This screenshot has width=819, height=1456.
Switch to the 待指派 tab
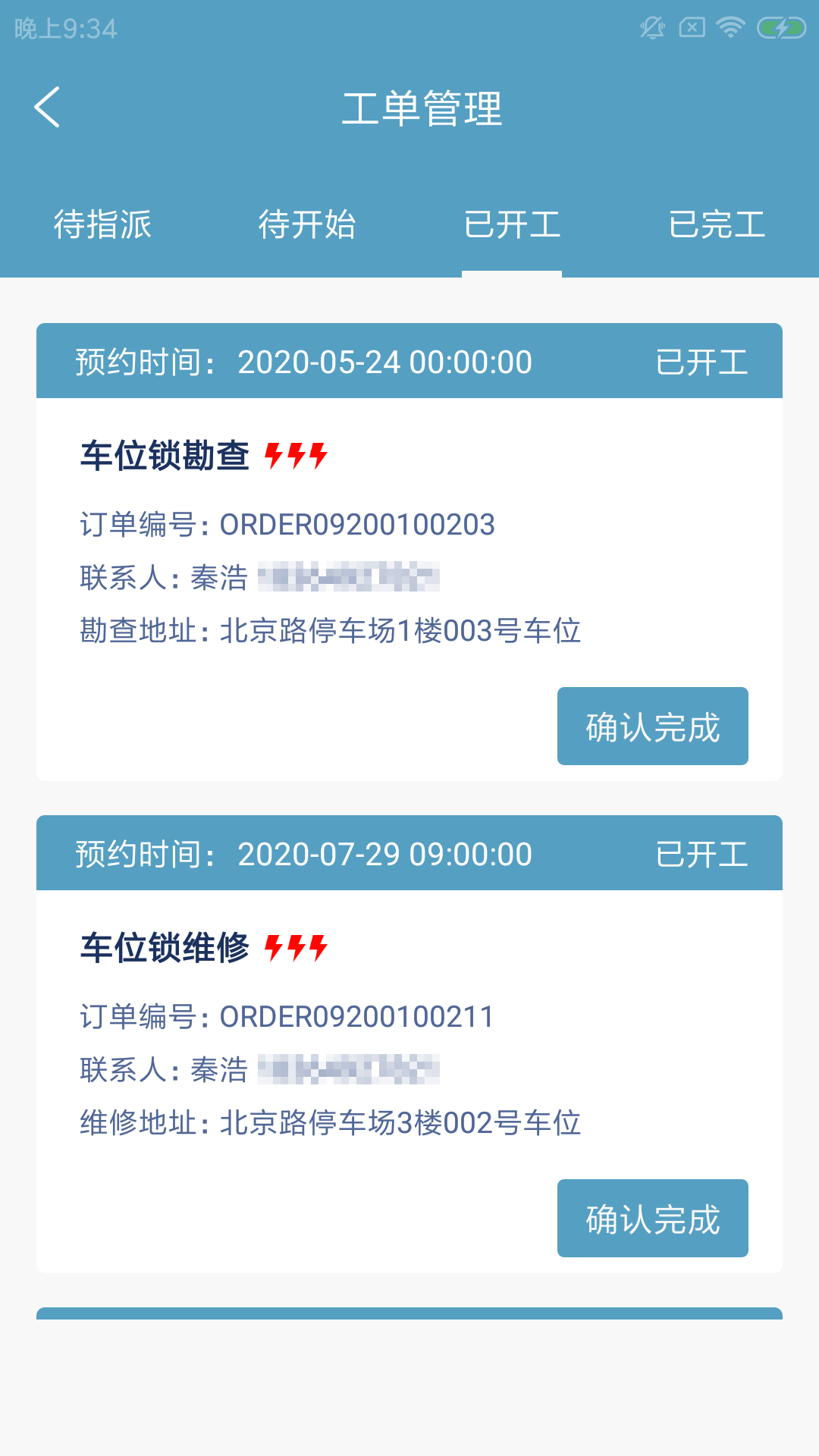(x=102, y=224)
